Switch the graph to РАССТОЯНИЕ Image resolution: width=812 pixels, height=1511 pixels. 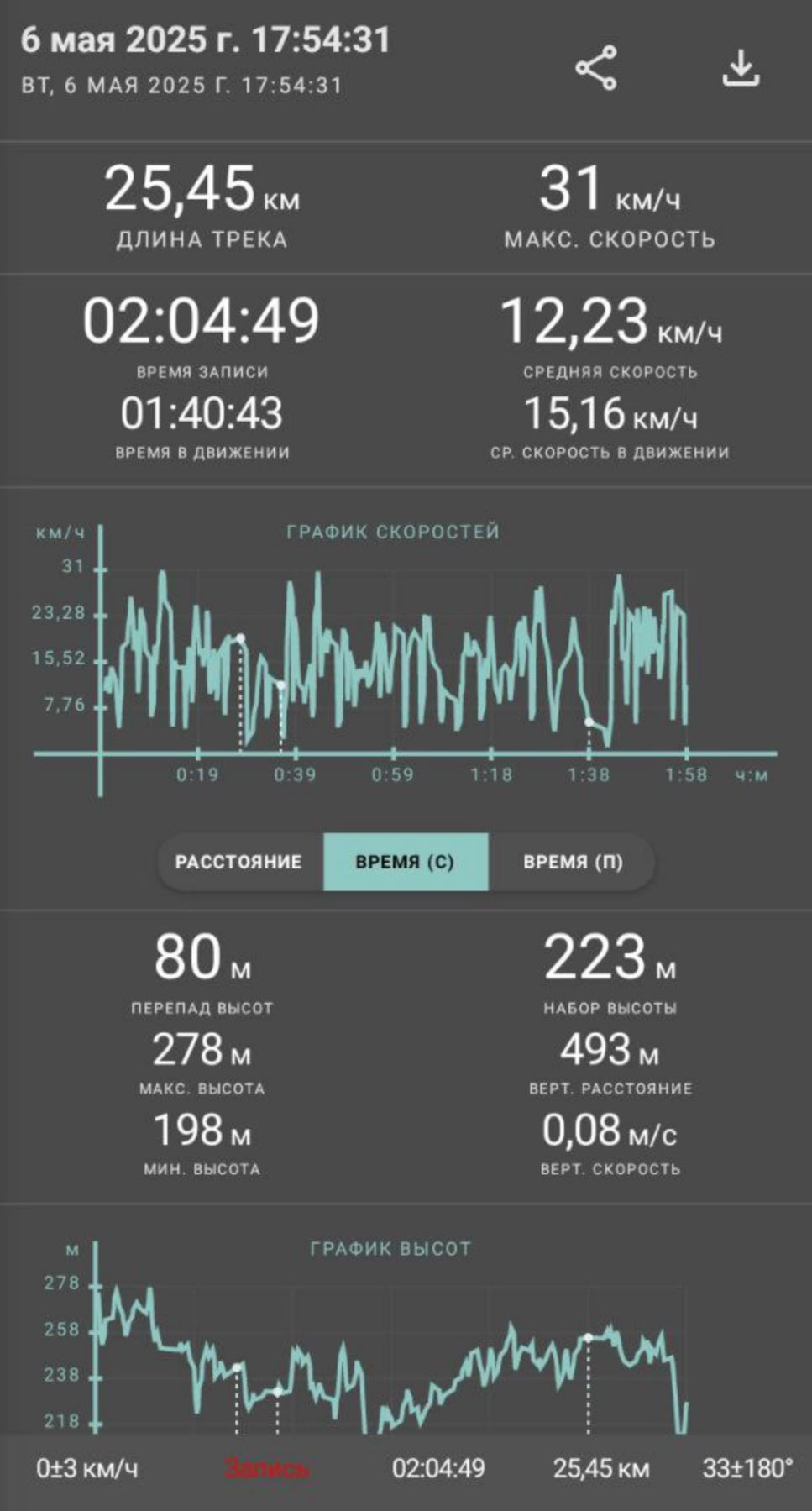click(238, 862)
